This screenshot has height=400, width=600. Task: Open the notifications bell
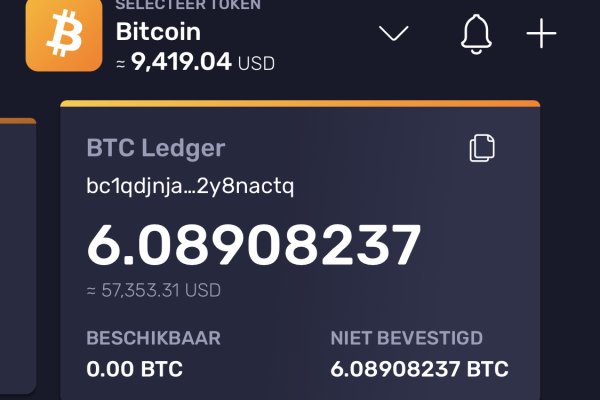pyautogui.click(x=476, y=34)
